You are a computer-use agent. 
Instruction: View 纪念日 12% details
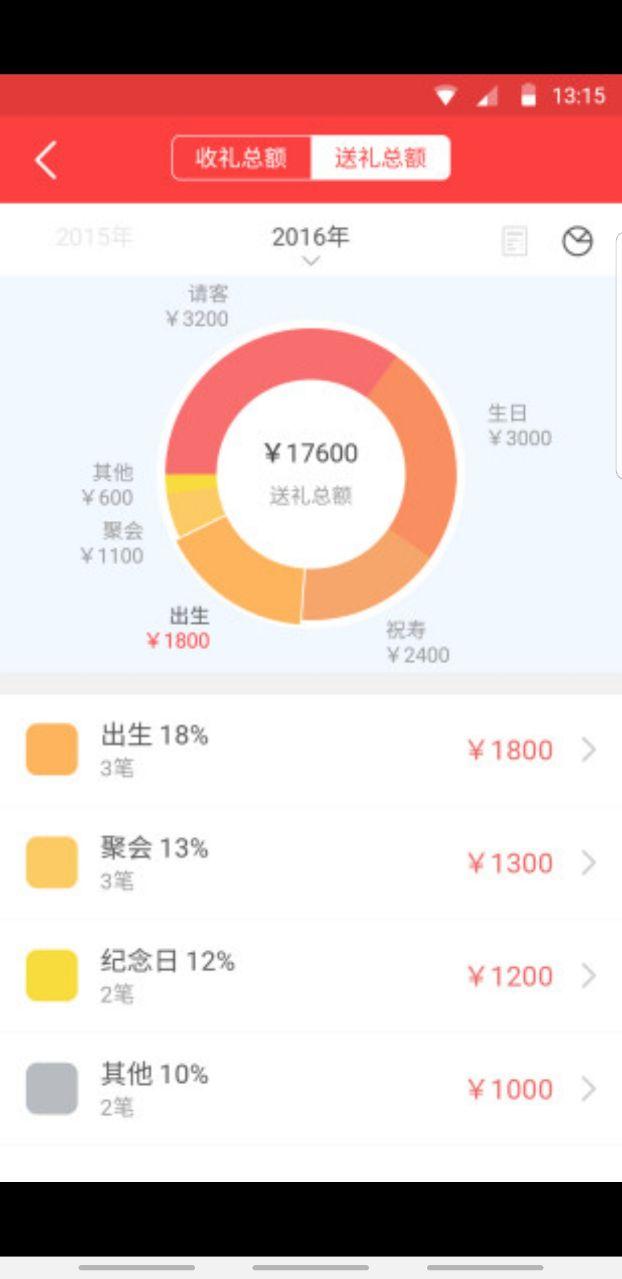pos(311,976)
